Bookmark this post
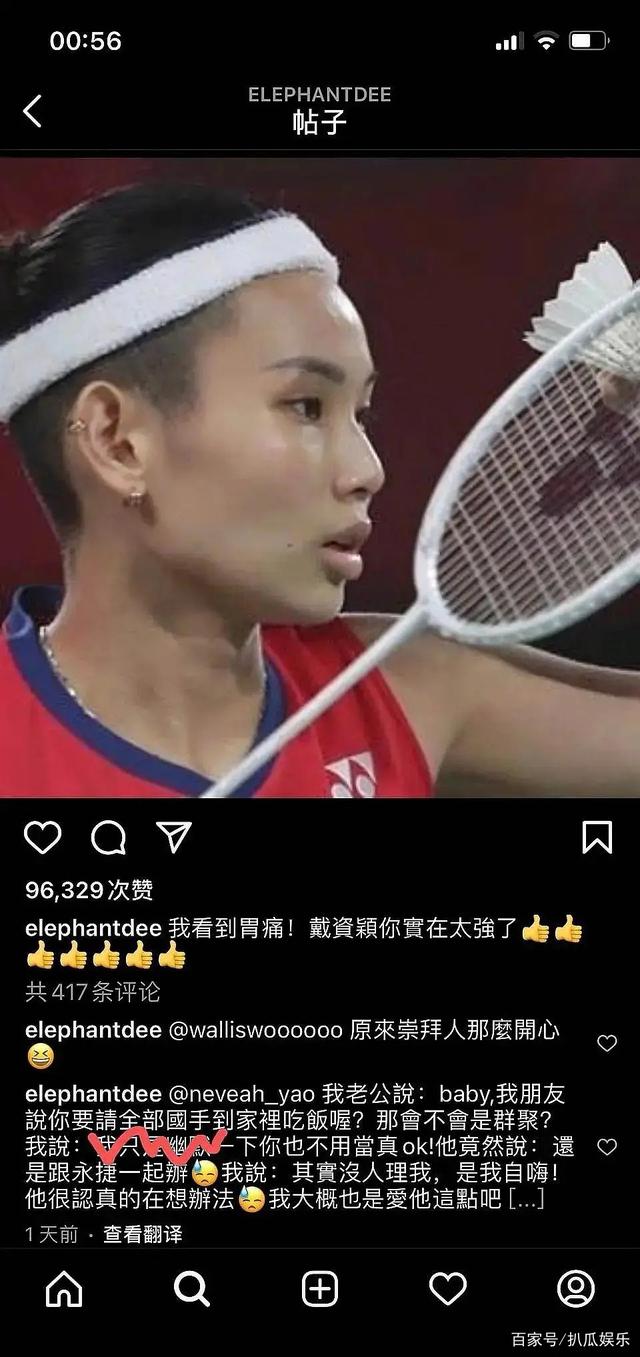 [x=596, y=837]
